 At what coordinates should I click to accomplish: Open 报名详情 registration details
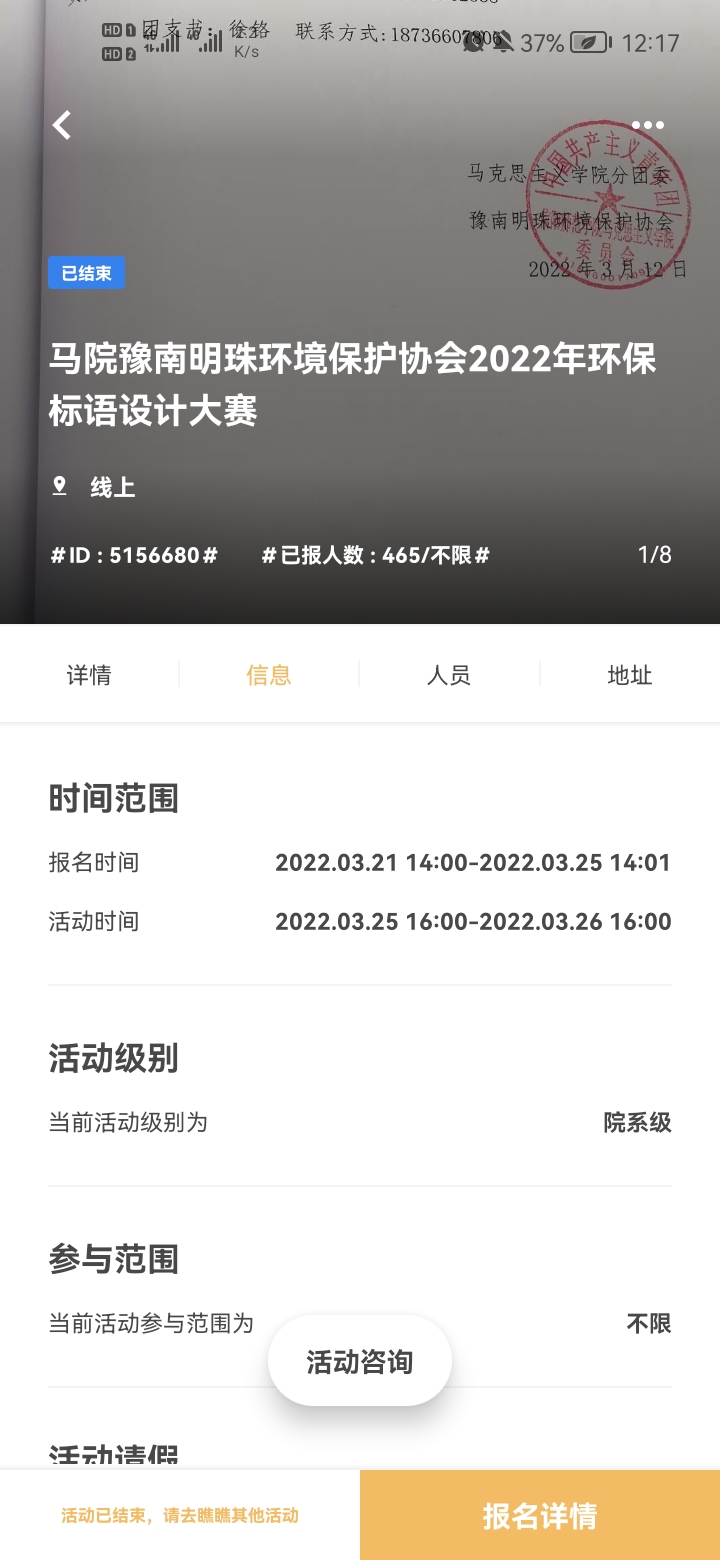coord(540,1515)
